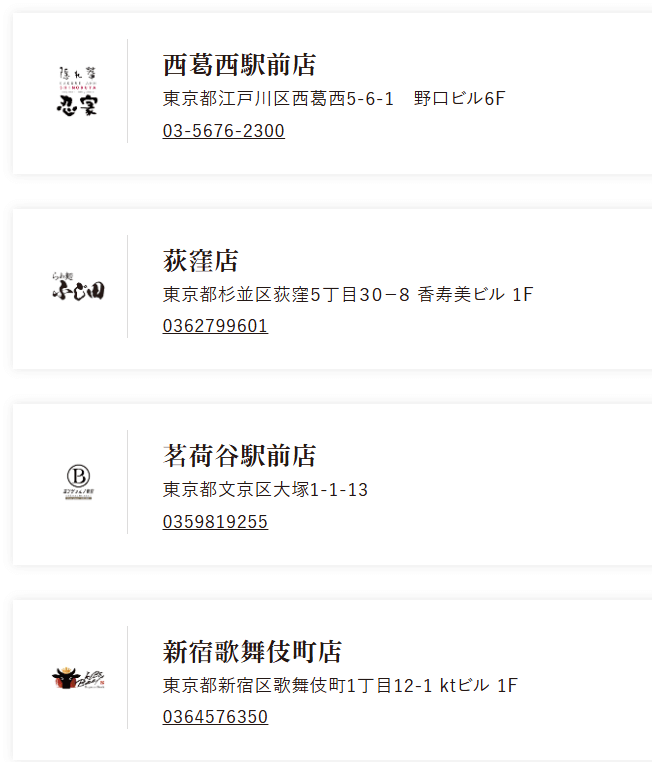Viewport: 652px width, 762px height.
Task: Open the 荻窪店 store card
Action: pyautogui.click(x=200, y=262)
